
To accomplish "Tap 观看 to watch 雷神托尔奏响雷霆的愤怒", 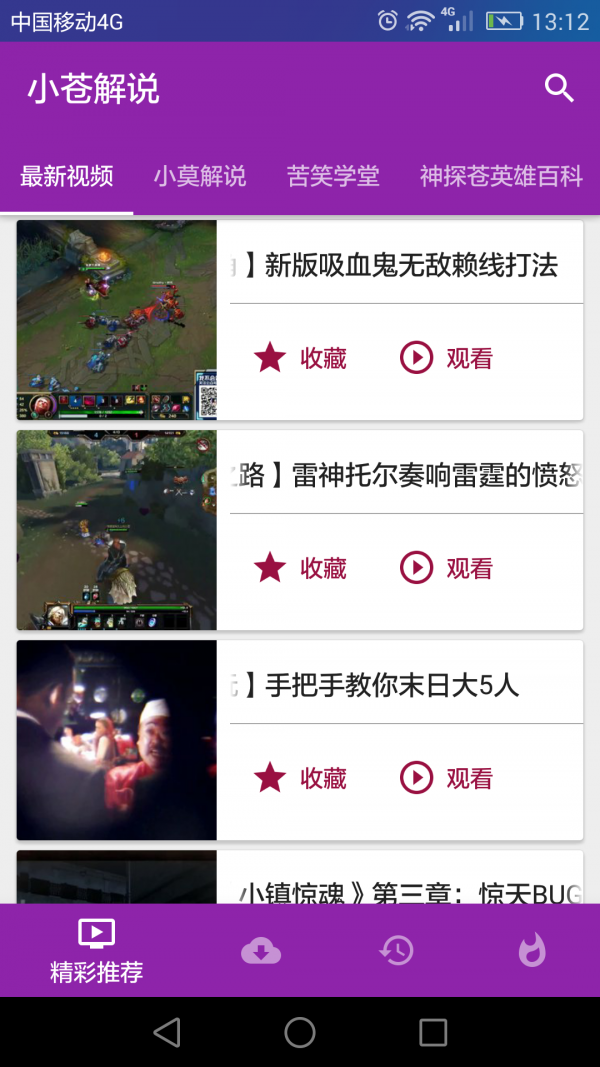I will click(x=447, y=568).
